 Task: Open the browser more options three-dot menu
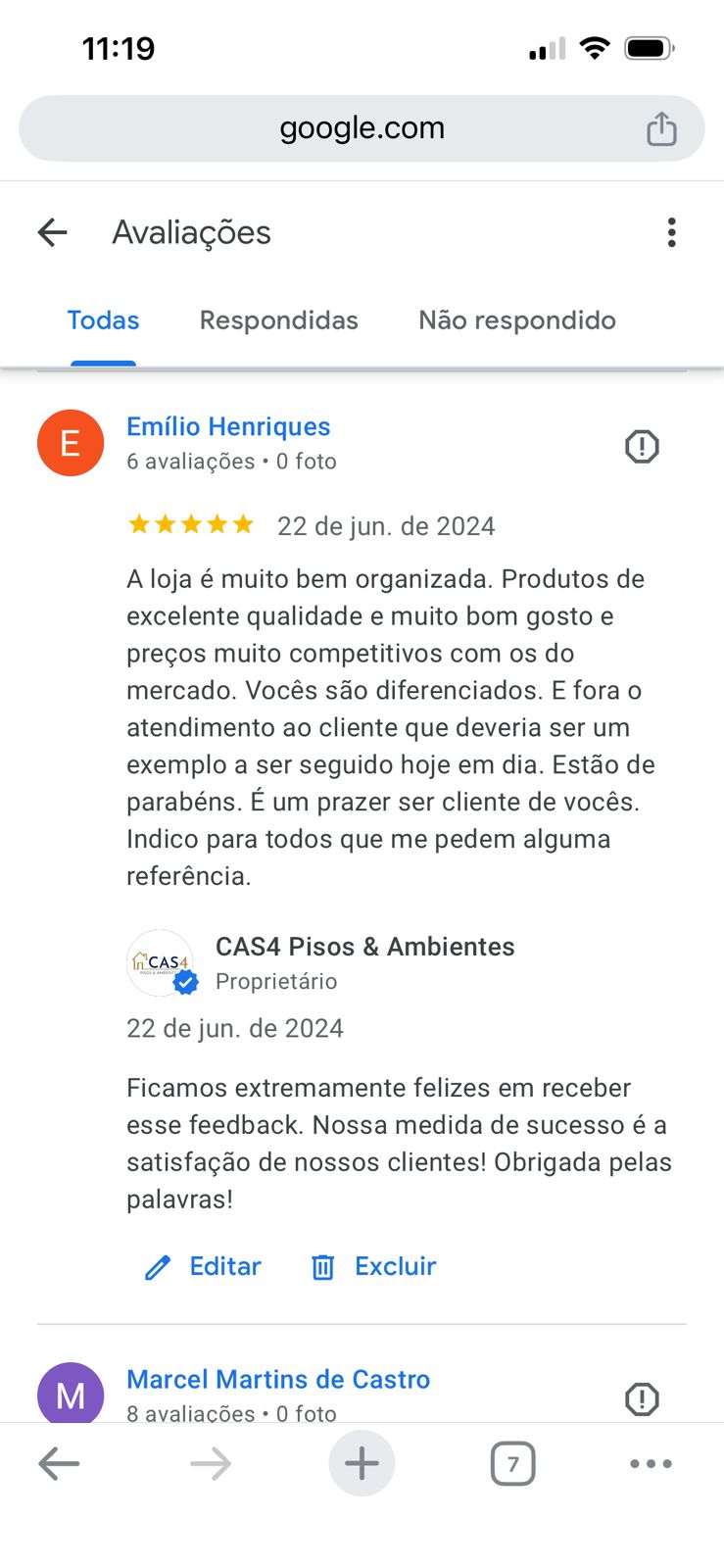tap(651, 1463)
